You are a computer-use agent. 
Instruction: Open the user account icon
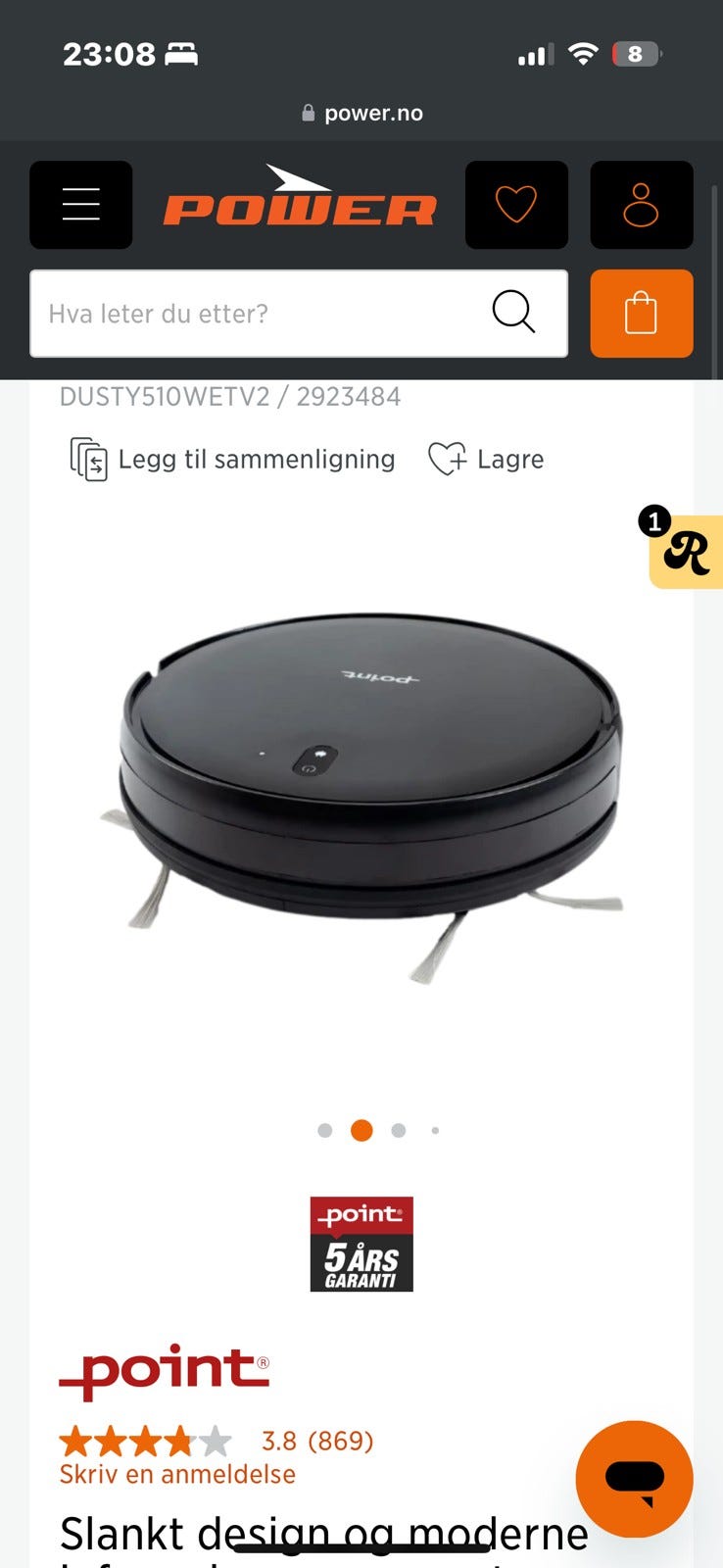[642, 205]
